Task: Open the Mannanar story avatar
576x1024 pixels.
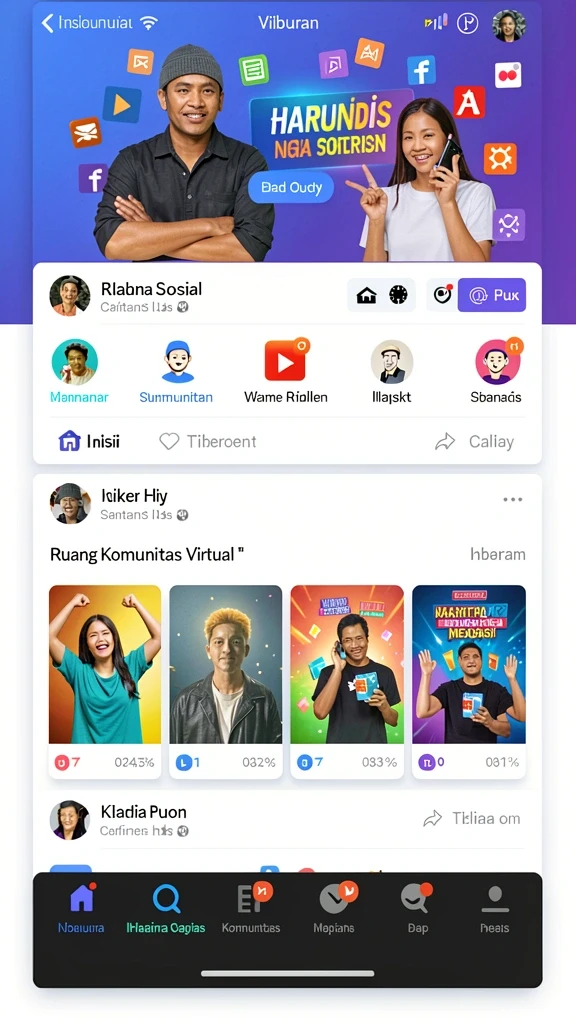Action: (x=74, y=361)
